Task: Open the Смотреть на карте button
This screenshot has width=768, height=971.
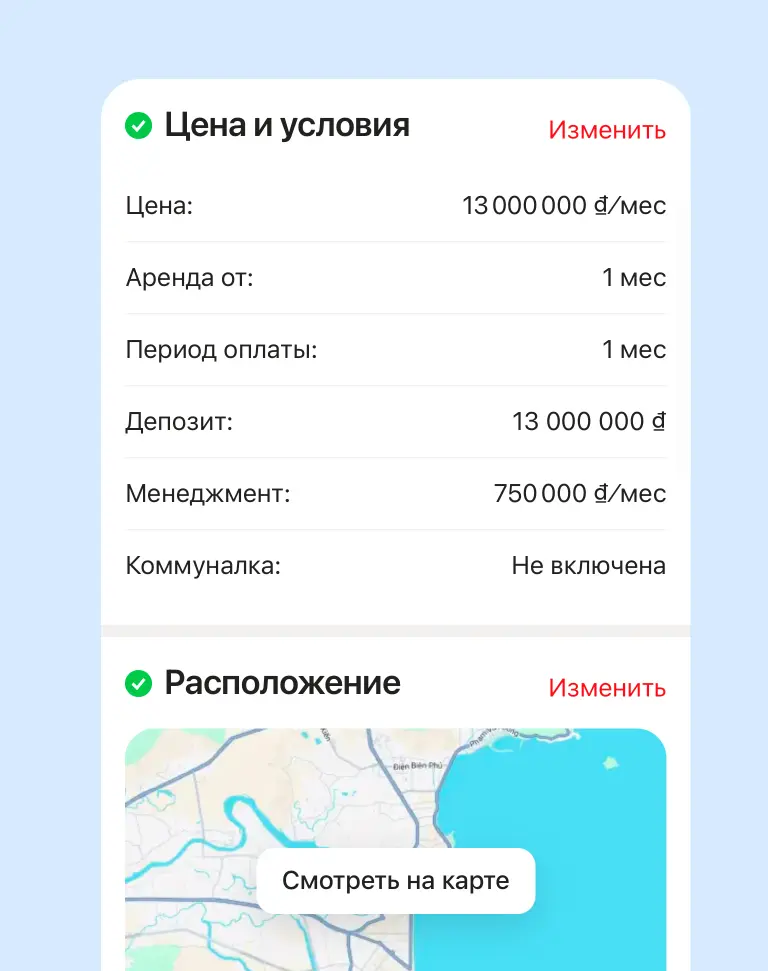Action: tap(396, 881)
